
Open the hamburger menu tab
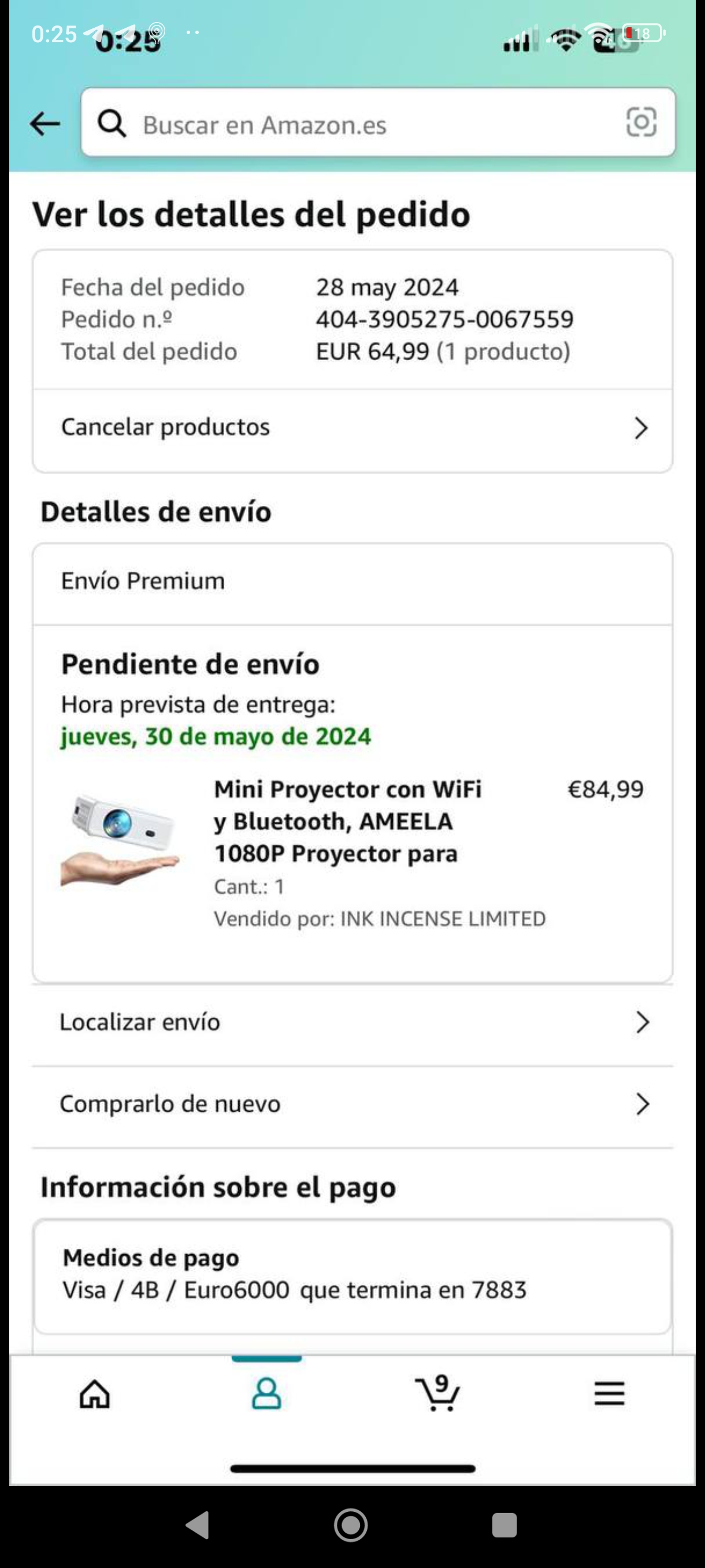pyautogui.click(x=610, y=1394)
